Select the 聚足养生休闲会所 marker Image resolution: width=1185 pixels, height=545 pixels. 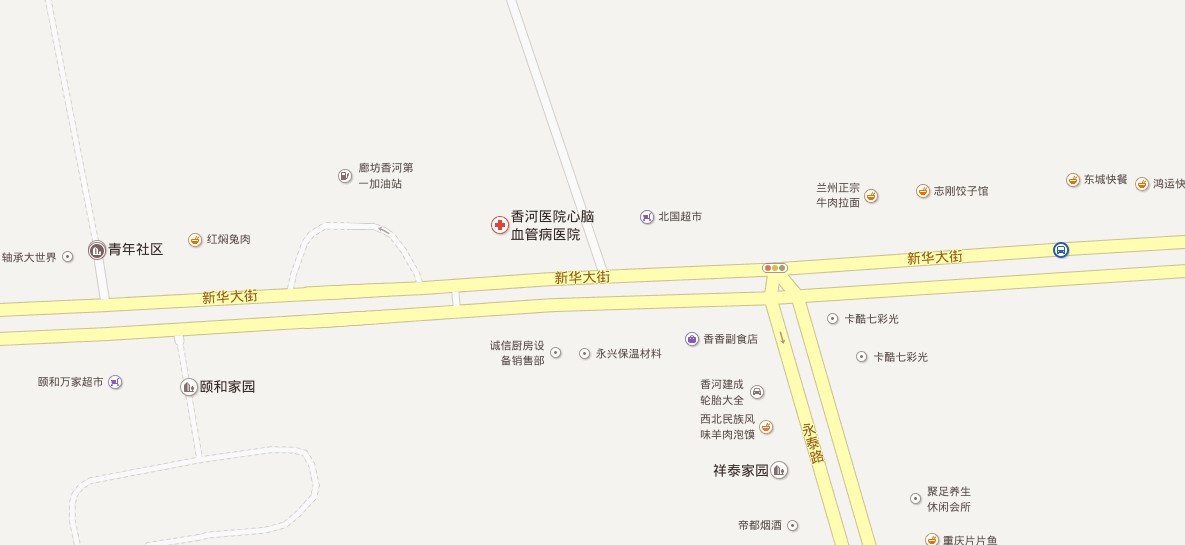point(915,499)
